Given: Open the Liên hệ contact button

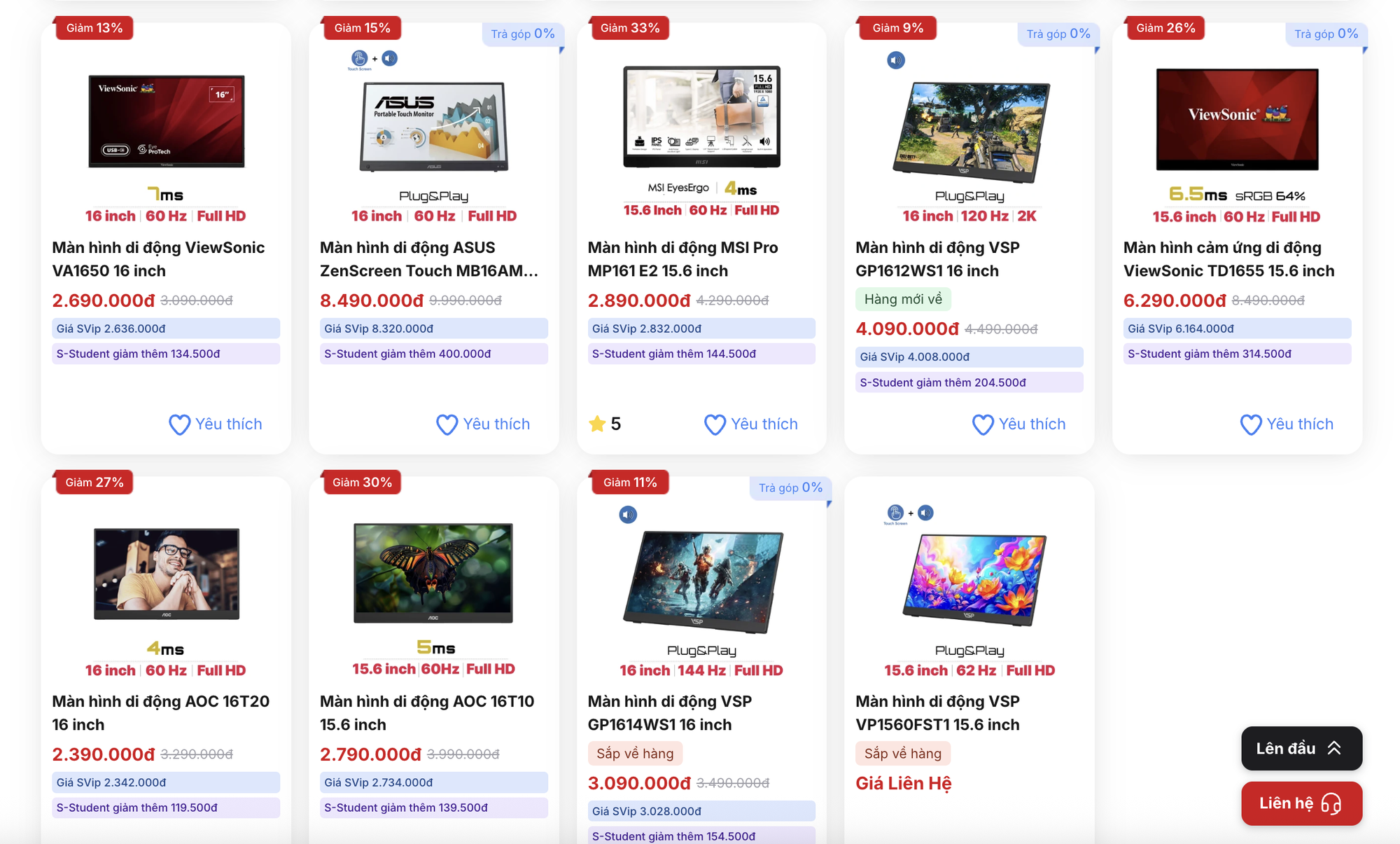Looking at the screenshot, I should click(1301, 803).
